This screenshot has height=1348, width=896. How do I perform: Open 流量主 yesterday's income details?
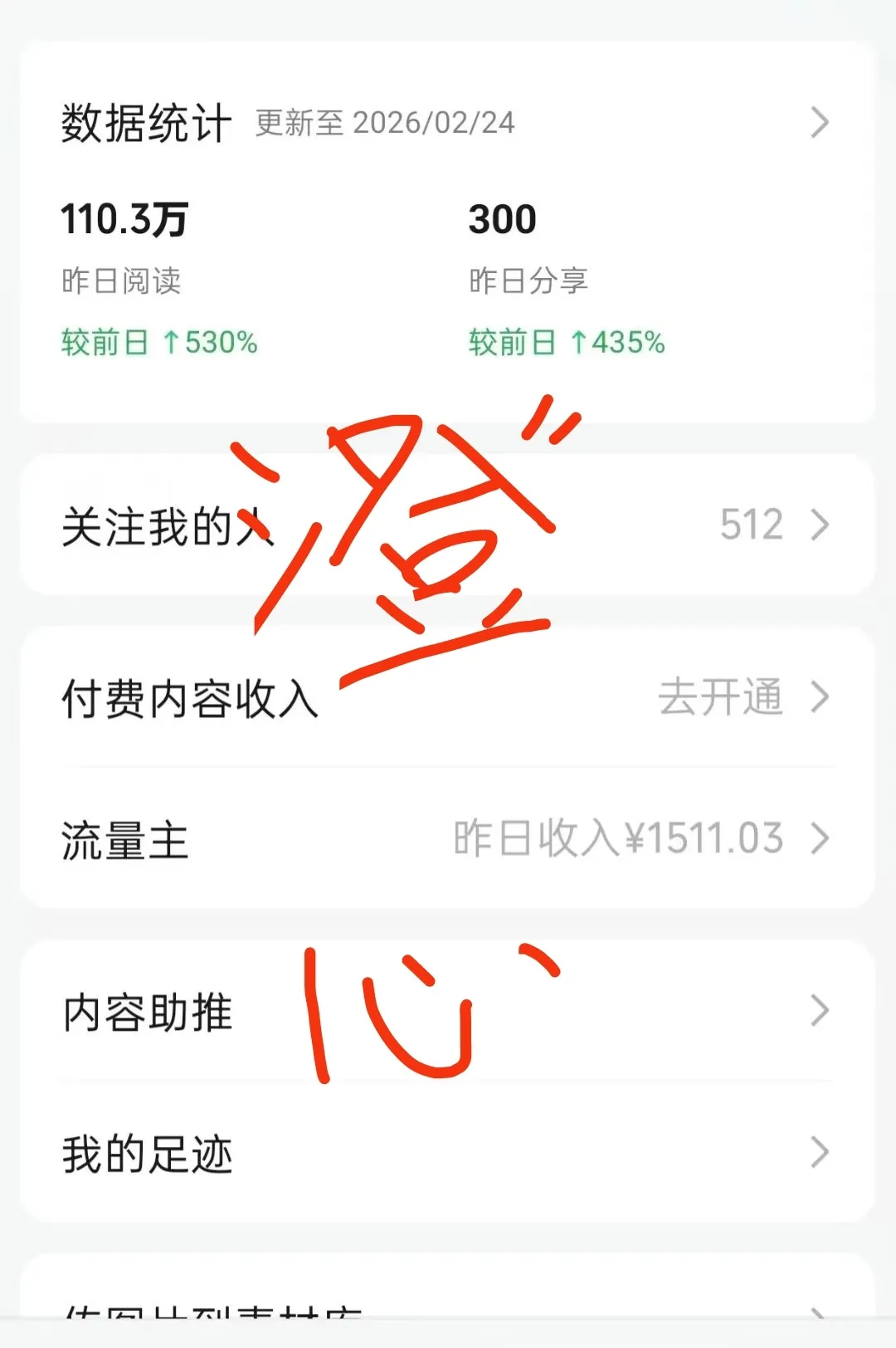[x=447, y=838]
